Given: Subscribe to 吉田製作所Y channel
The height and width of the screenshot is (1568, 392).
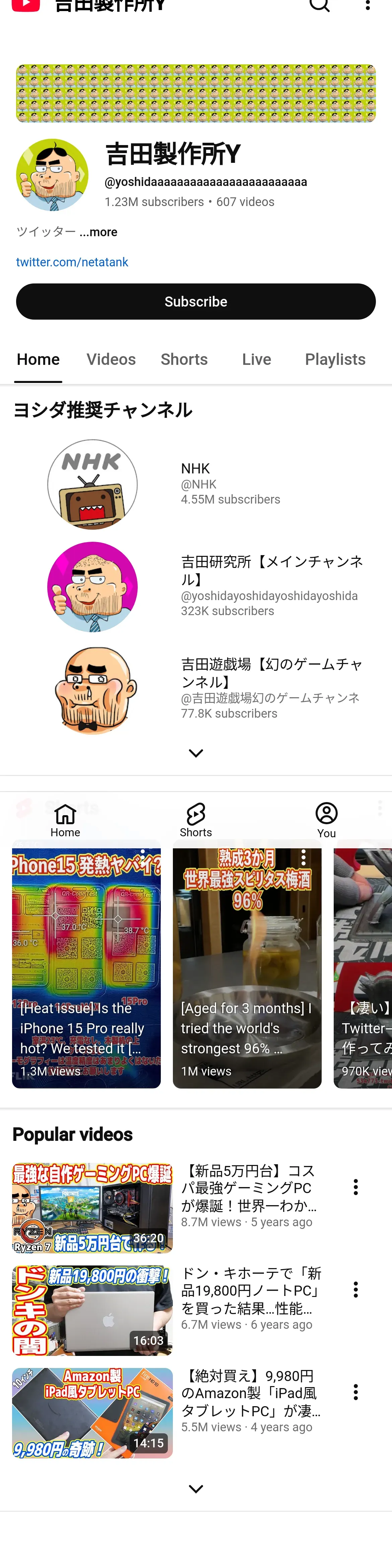Looking at the screenshot, I should pyautogui.click(x=195, y=301).
